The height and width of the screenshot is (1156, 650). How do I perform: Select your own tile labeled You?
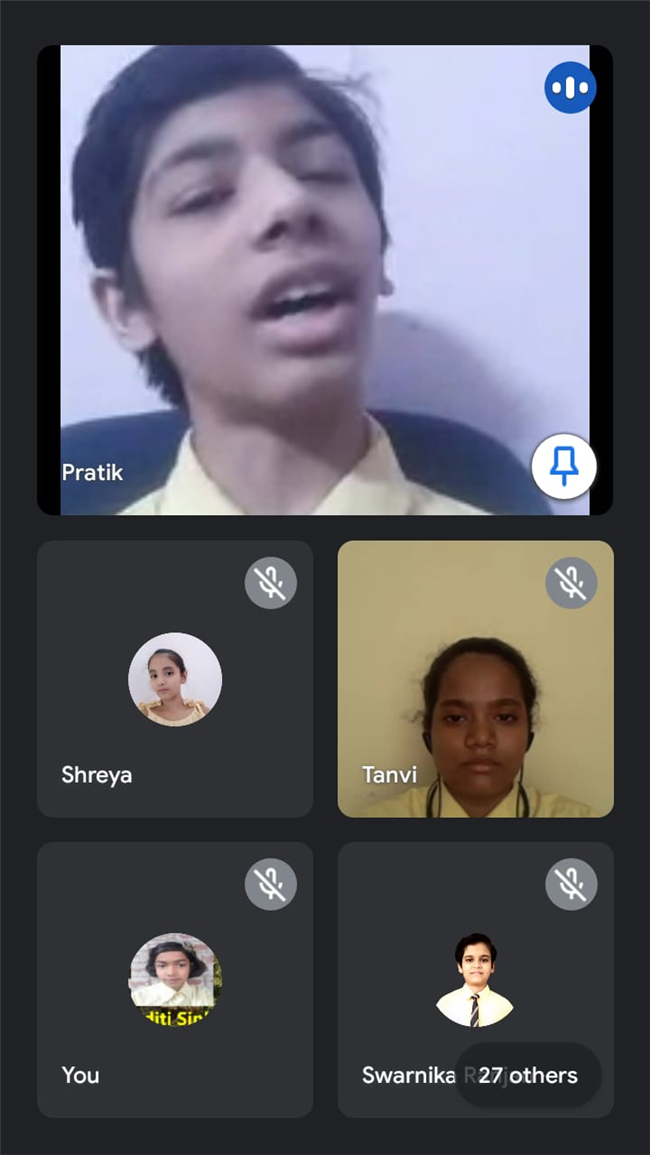click(175, 980)
